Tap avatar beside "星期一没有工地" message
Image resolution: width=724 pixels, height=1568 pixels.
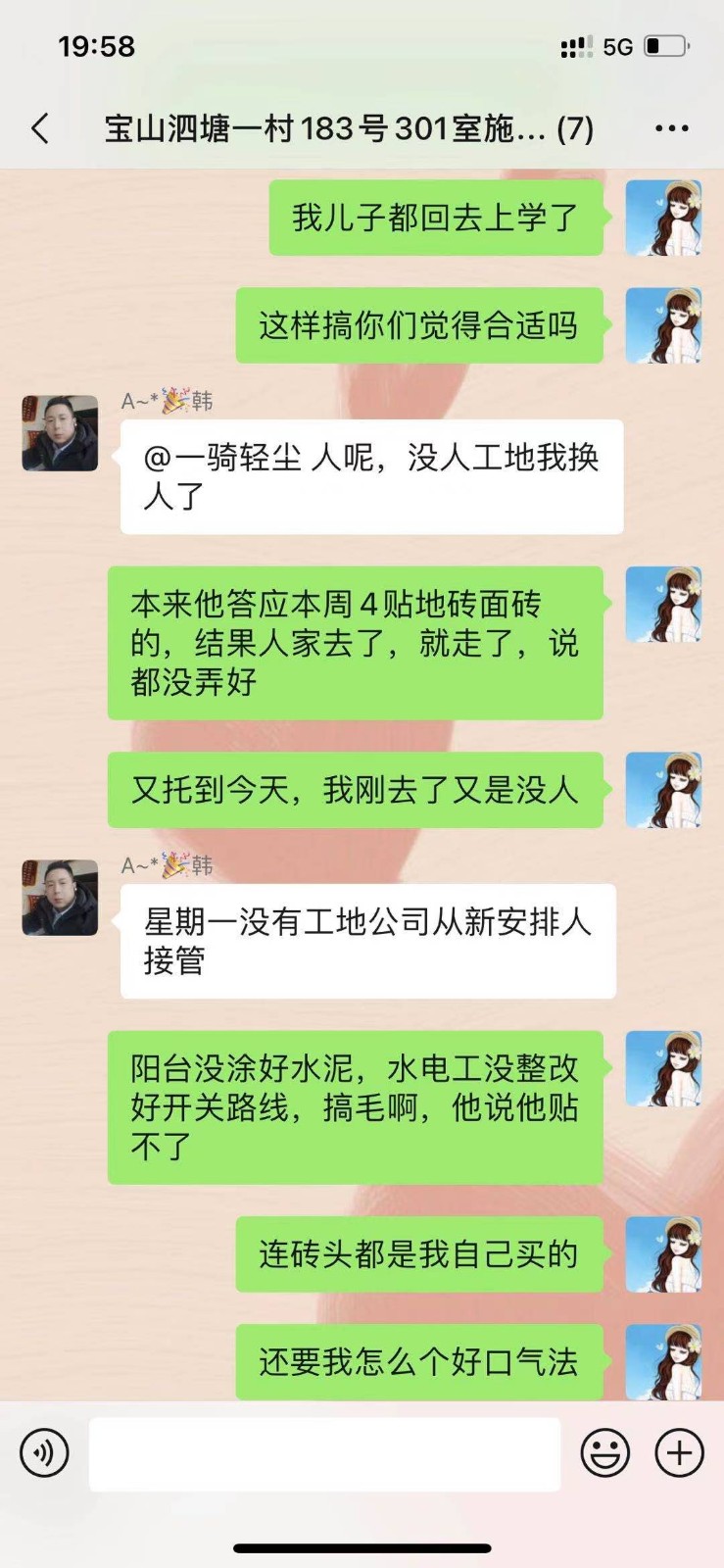click(60, 898)
